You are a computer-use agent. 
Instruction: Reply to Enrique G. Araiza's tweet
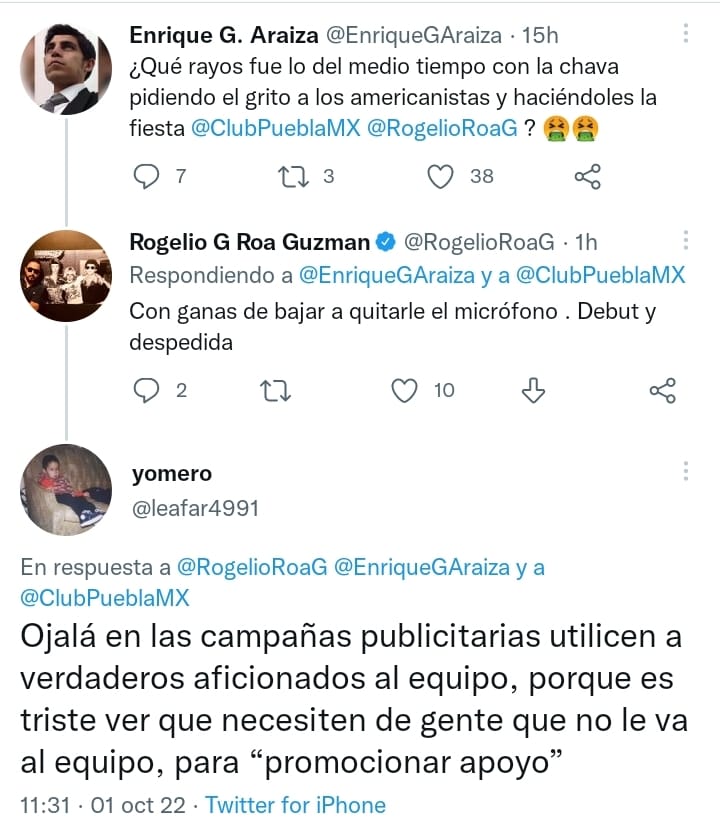click(146, 177)
